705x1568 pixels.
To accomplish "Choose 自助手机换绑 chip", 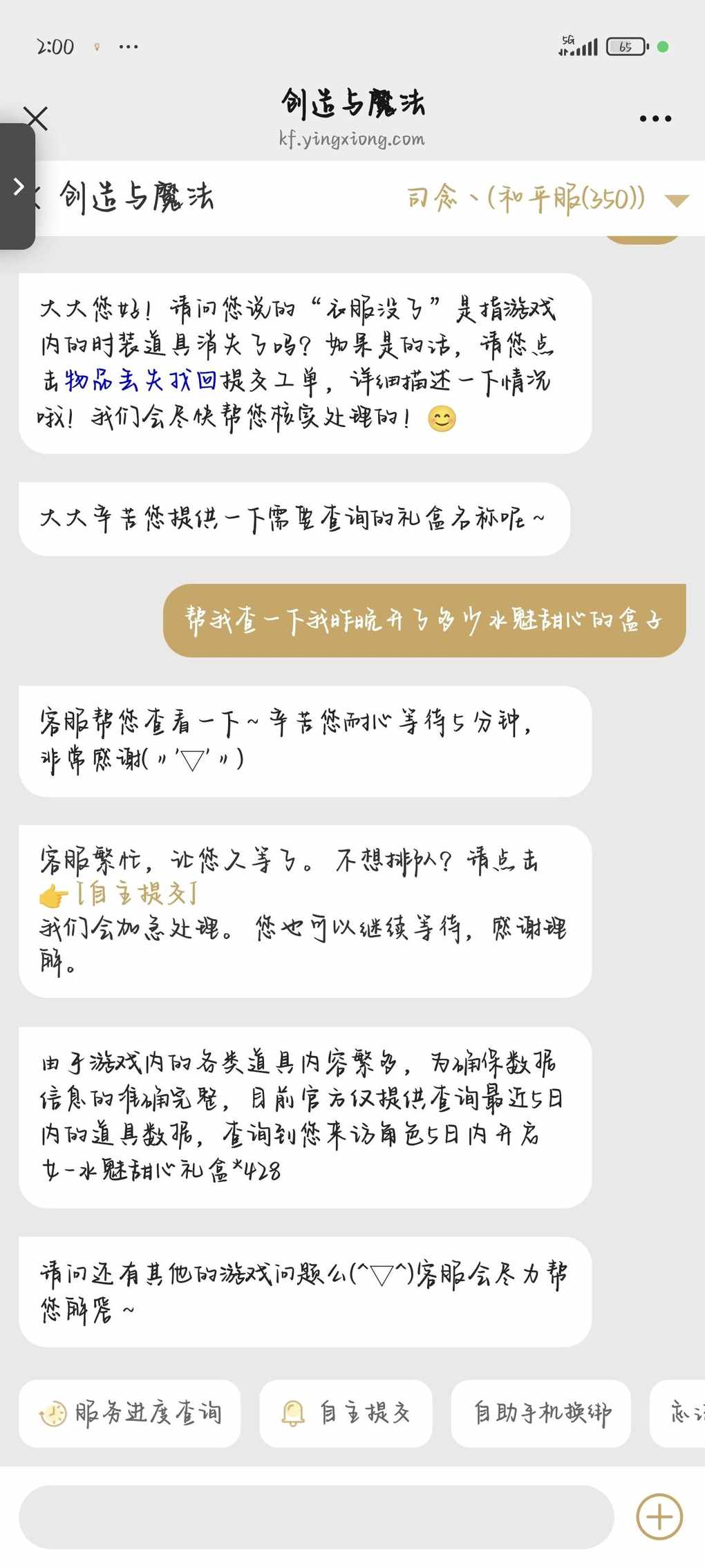I will tap(540, 1413).
